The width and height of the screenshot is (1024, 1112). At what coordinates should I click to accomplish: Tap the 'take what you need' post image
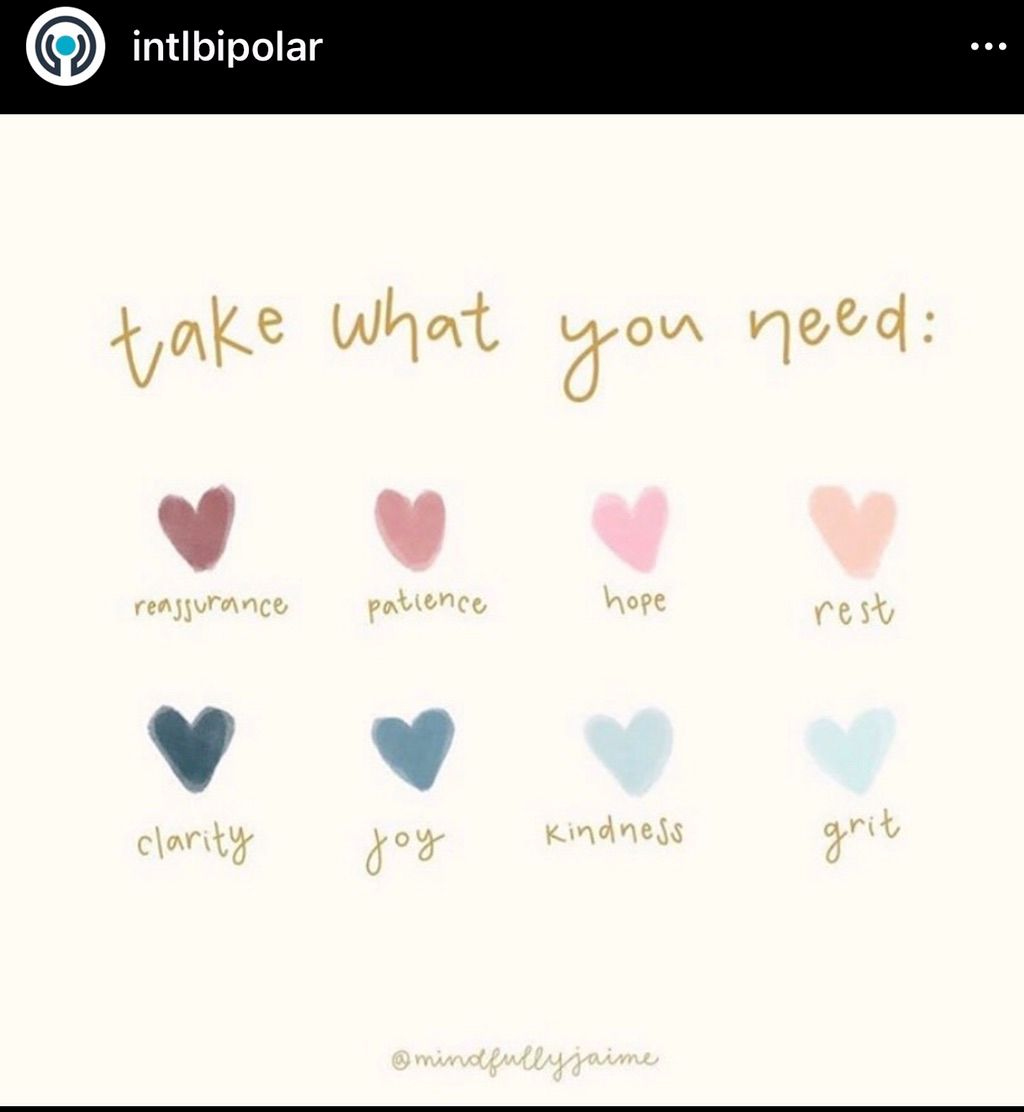coord(512,610)
